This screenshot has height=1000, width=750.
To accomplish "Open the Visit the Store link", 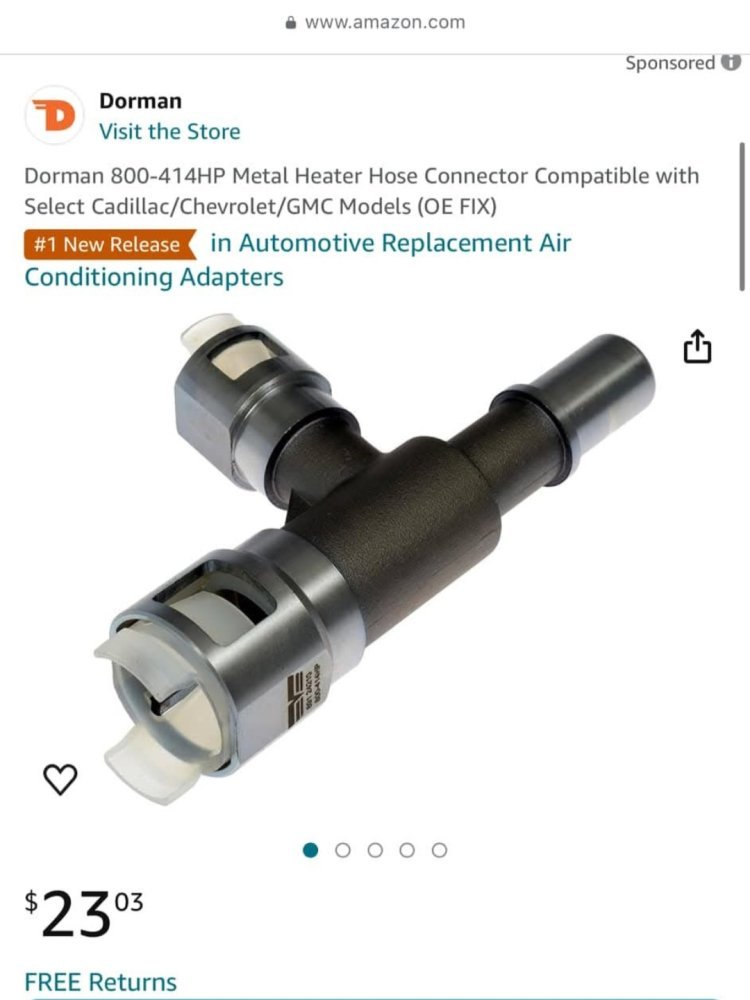I will (169, 132).
